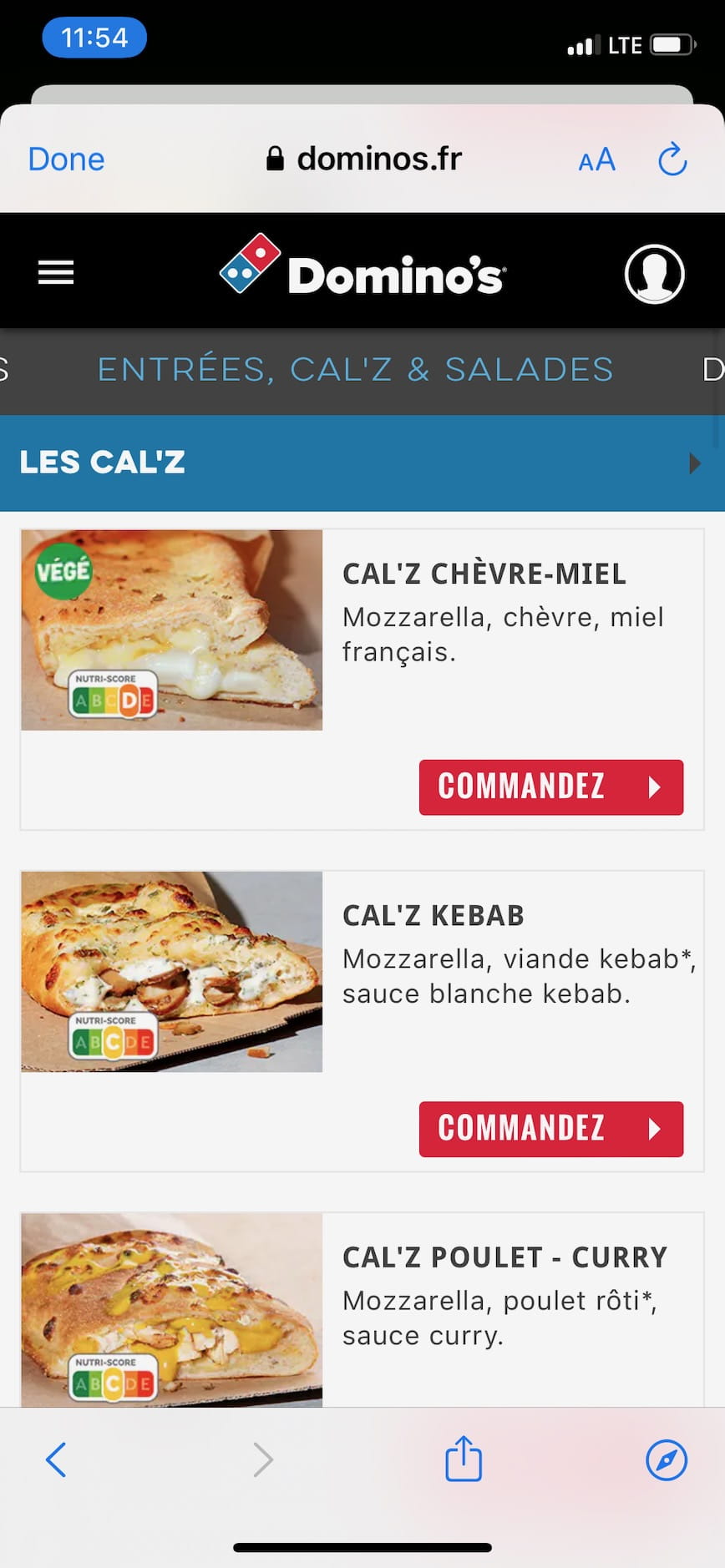
Task: Open the AA text size options
Action: pyautogui.click(x=596, y=159)
